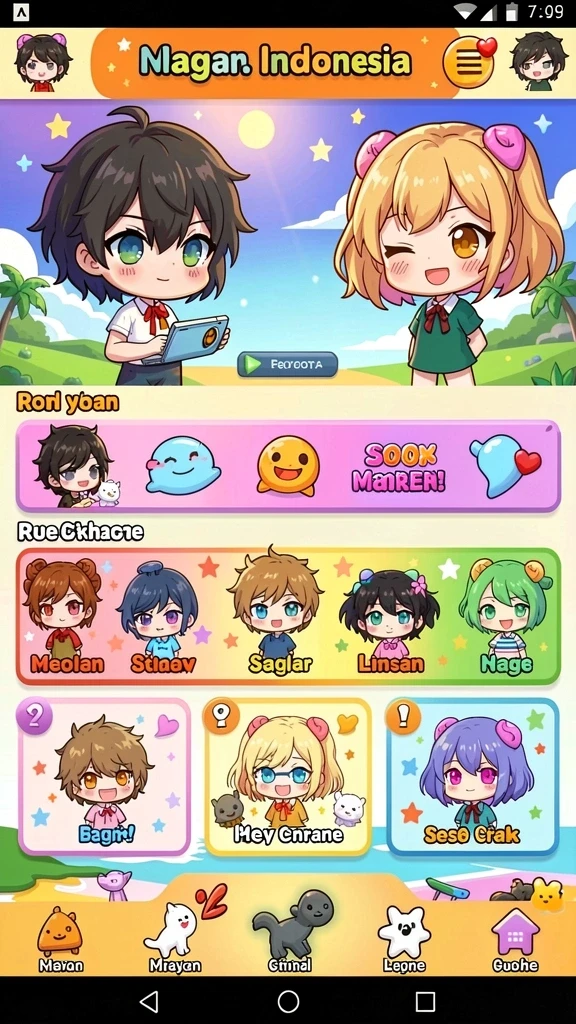
Task: Switch to the Lepne tab
Action: point(404,939)
